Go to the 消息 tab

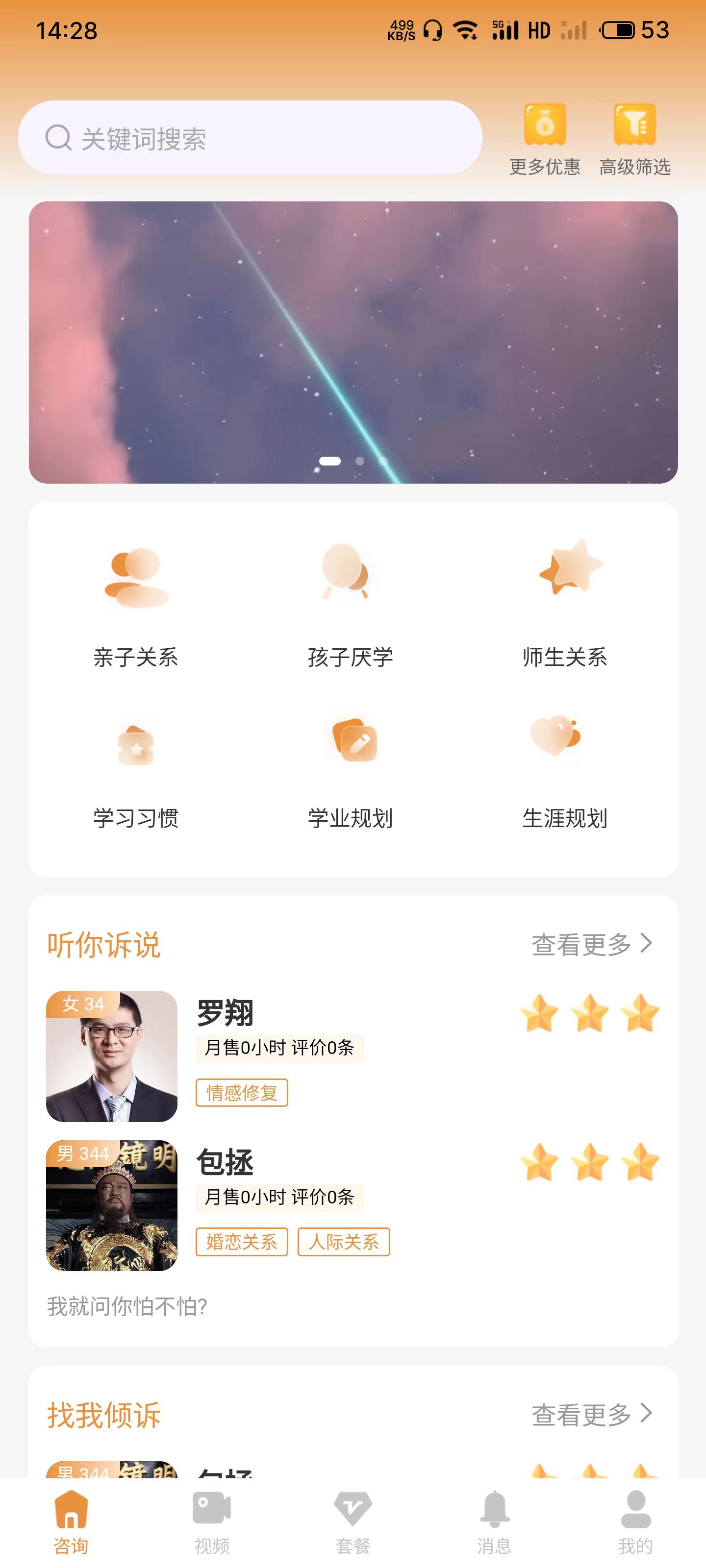point(494,1522)
